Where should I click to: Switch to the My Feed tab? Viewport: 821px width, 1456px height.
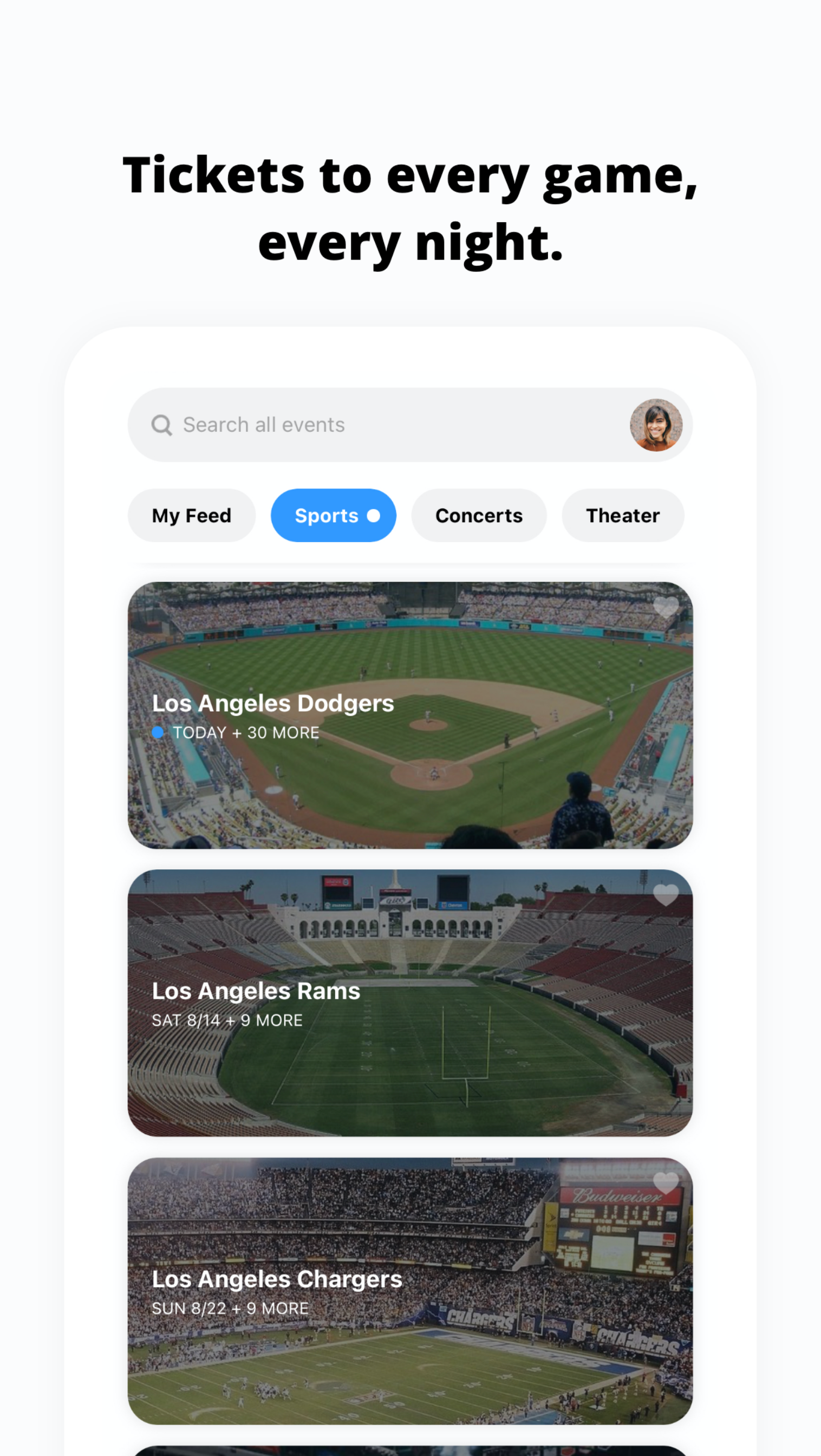[x=191, y=515]
